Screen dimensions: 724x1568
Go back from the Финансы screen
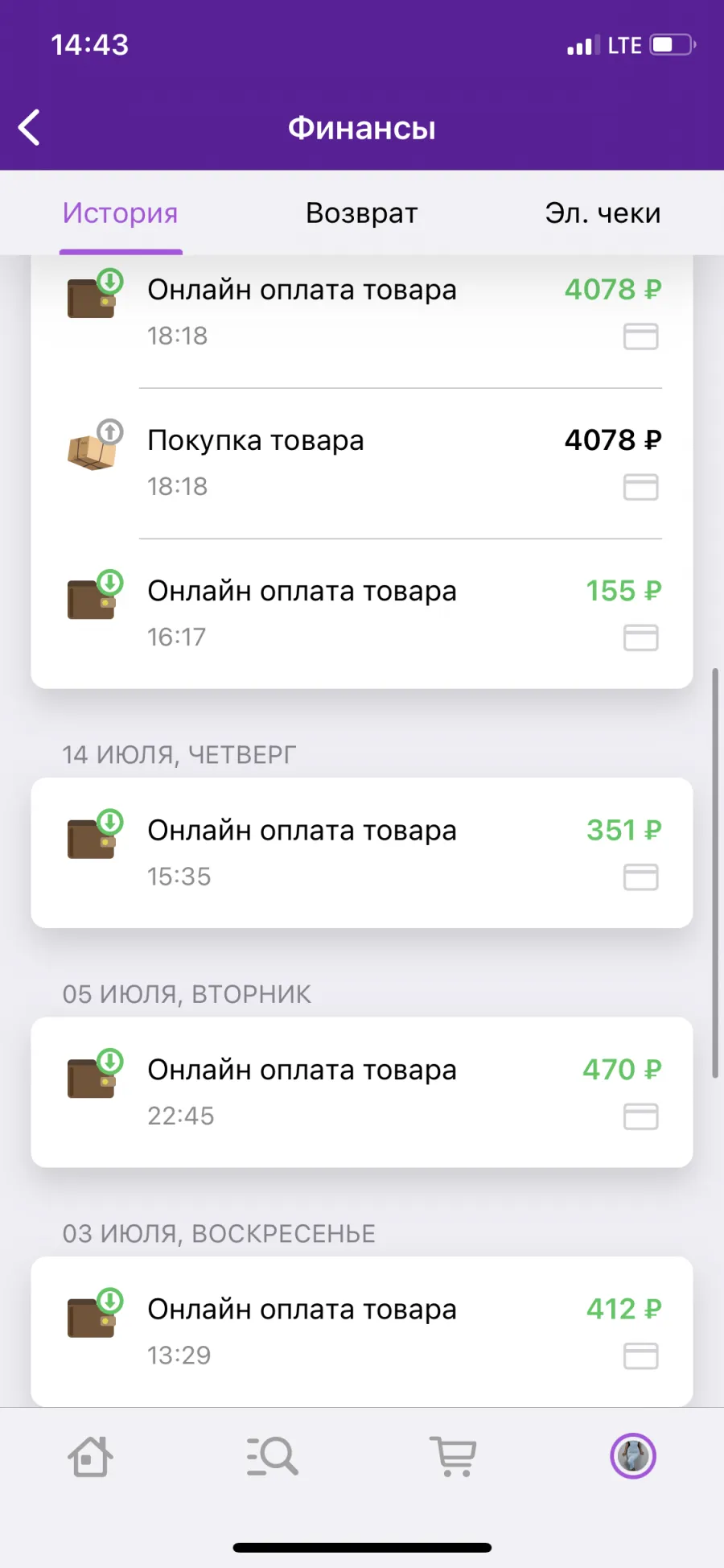tap(30, 127)
